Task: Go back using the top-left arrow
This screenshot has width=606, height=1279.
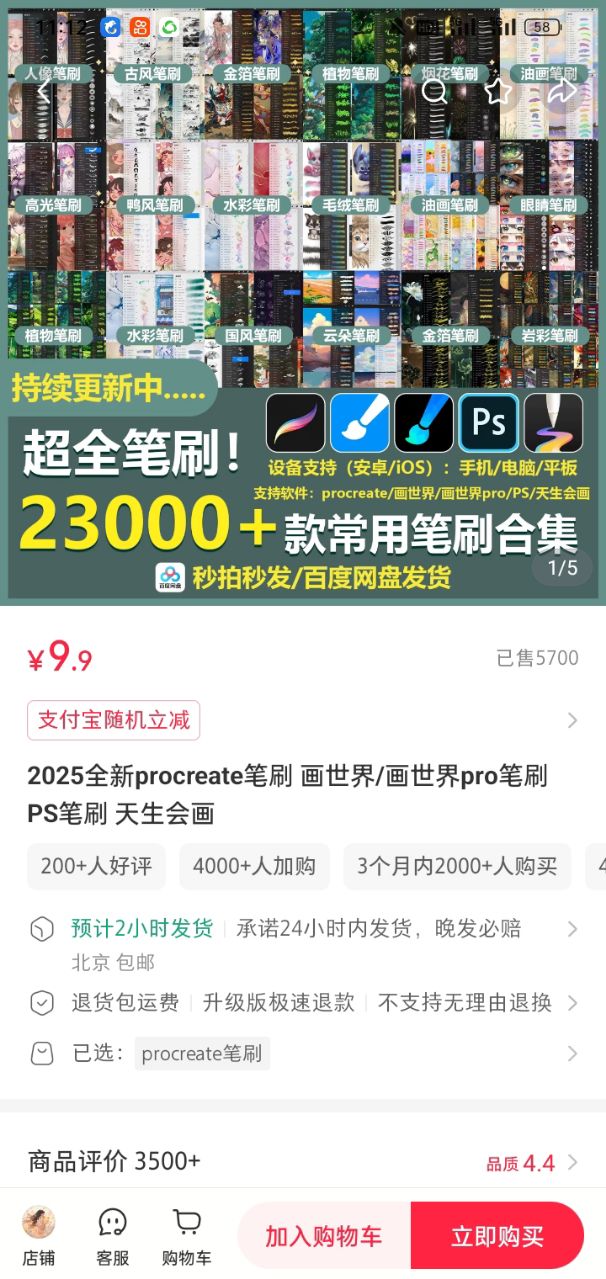Action: tap(43, 91)
